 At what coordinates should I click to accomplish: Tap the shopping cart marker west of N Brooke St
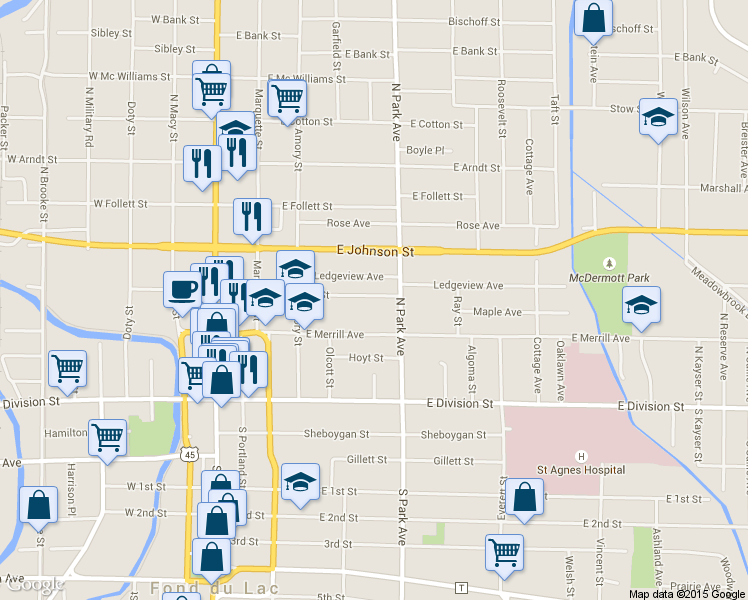pos(68,369)
